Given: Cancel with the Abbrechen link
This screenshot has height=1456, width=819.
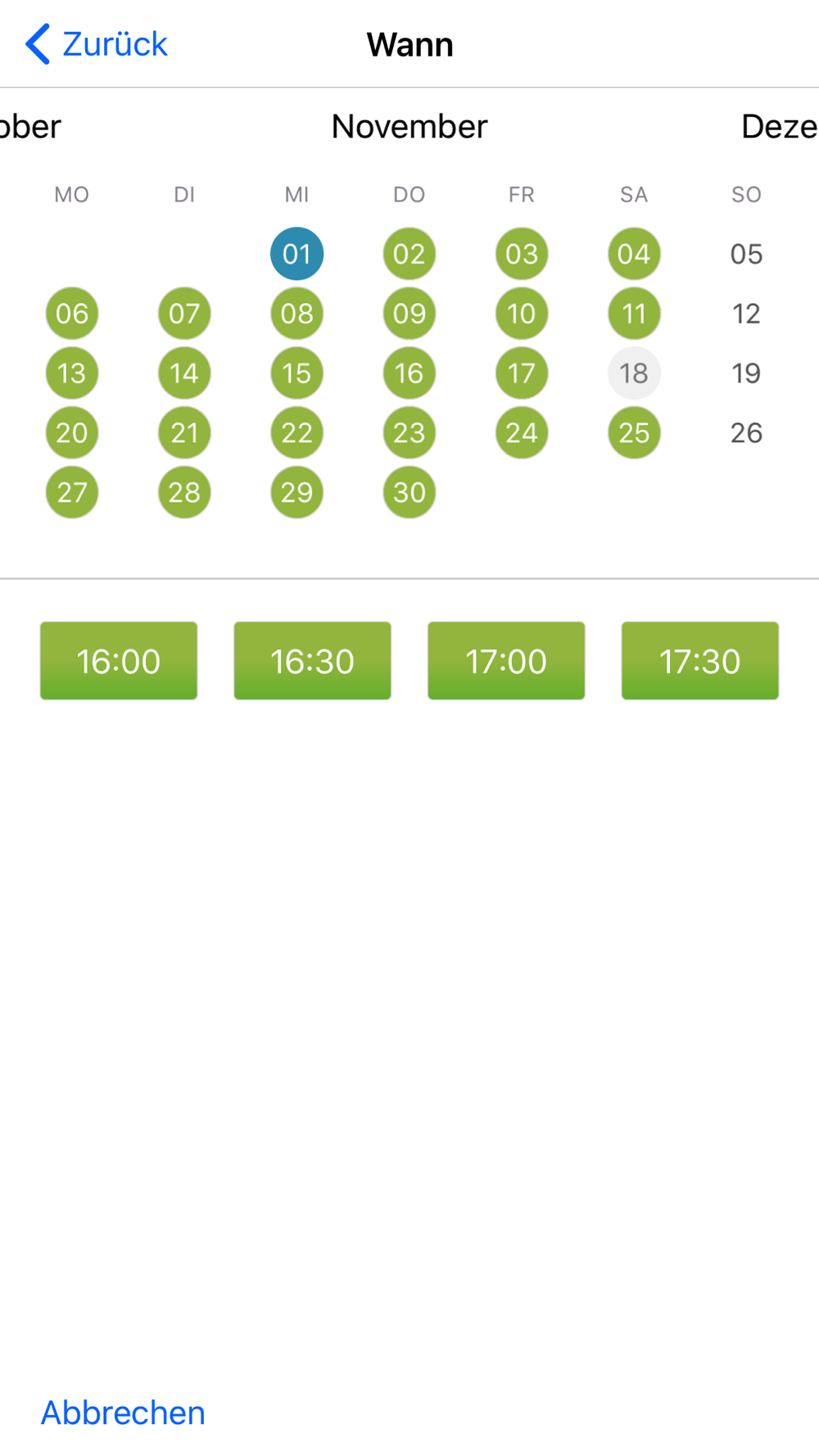Looking at the screenshot, I should point(123,1413).
